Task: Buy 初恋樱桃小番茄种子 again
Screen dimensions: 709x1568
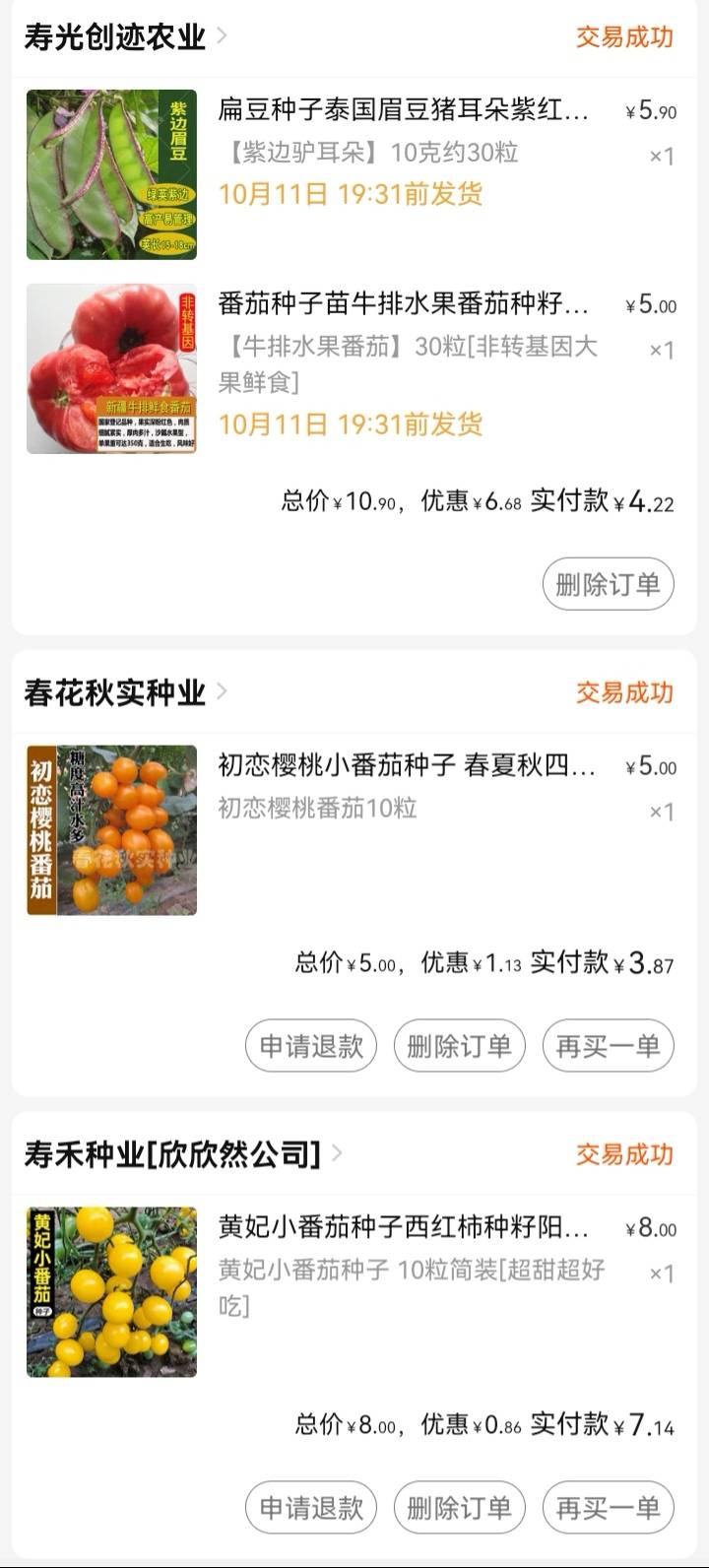Action: (608, 1046)
